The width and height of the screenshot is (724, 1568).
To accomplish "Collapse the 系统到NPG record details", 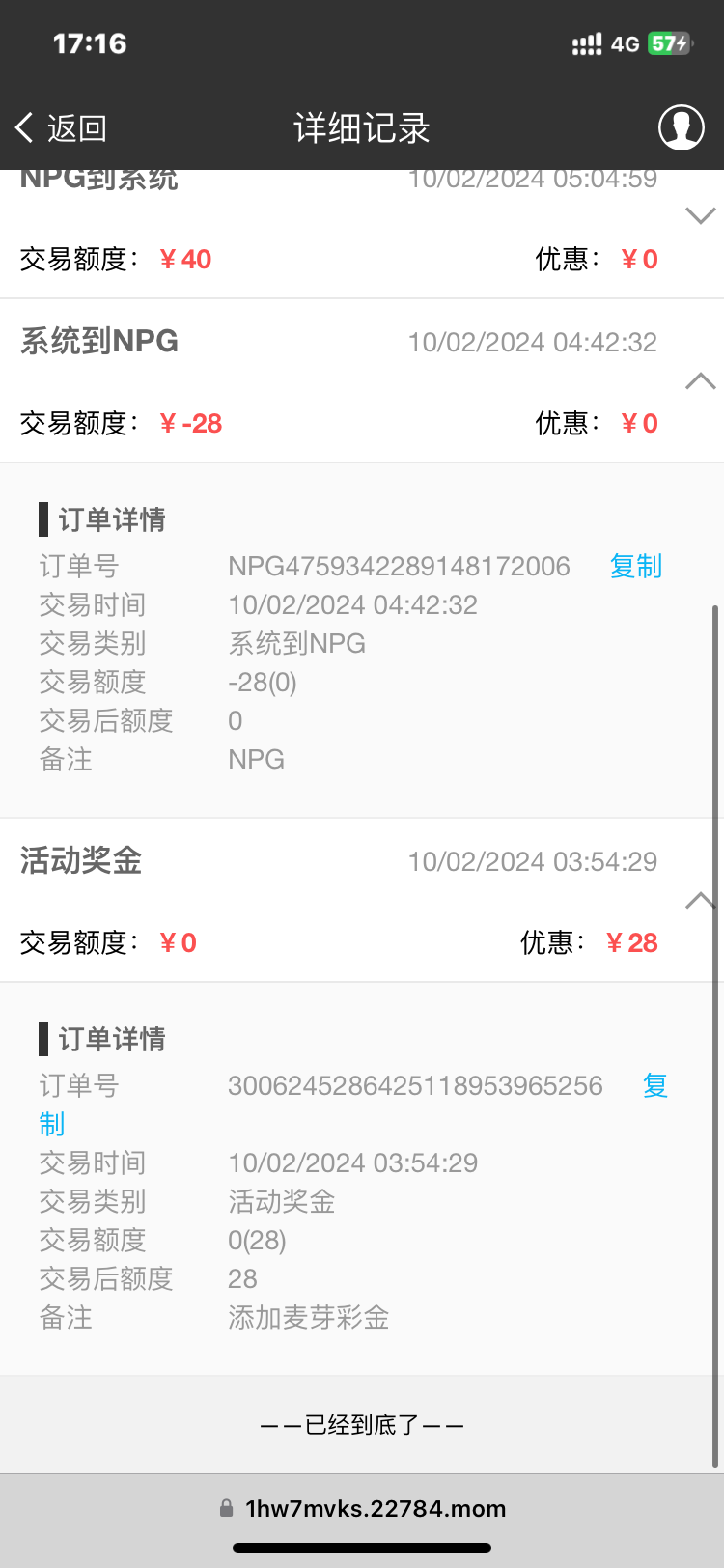I will point(700,380).
